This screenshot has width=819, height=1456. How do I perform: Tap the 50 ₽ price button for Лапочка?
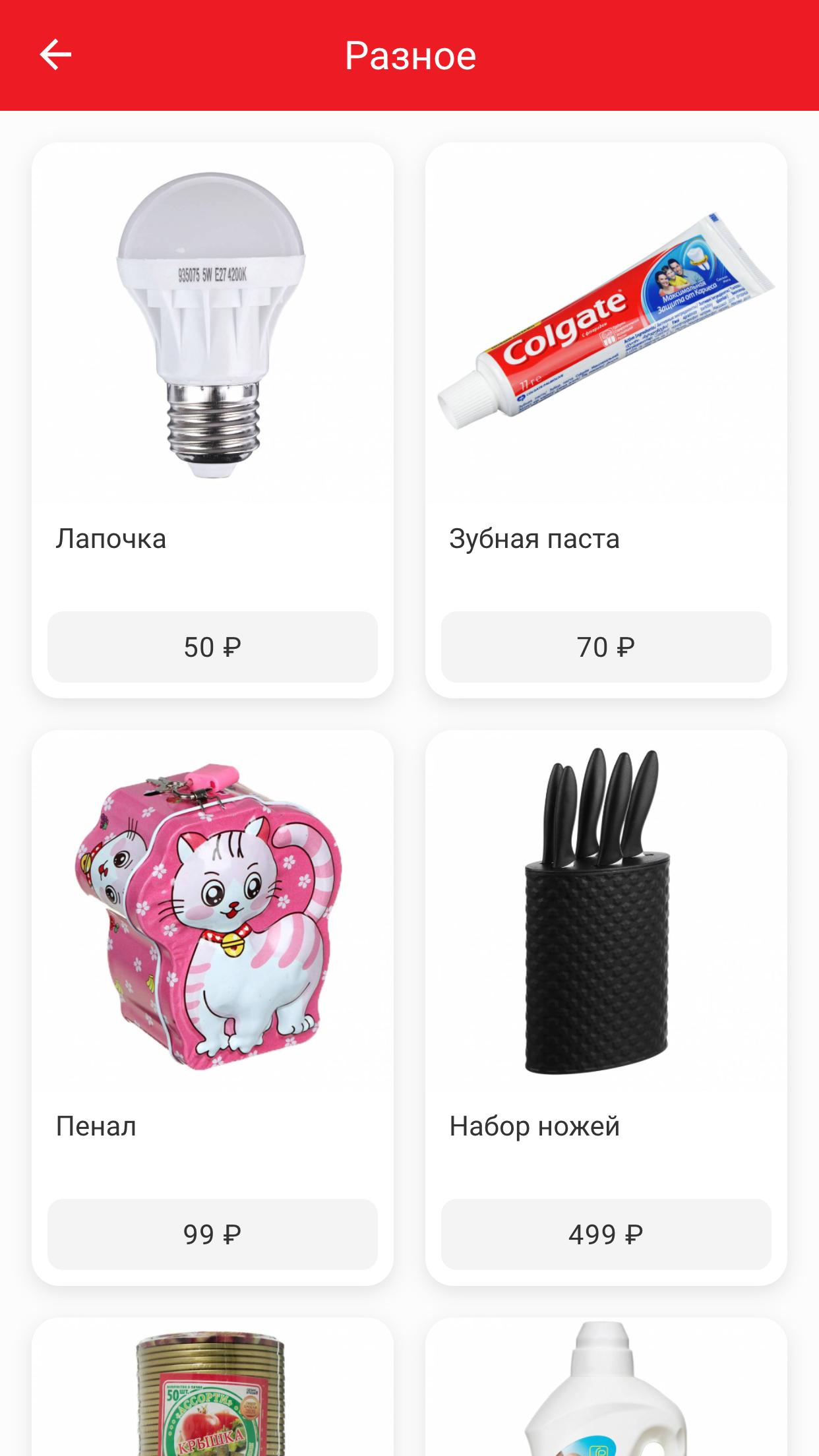212,647
